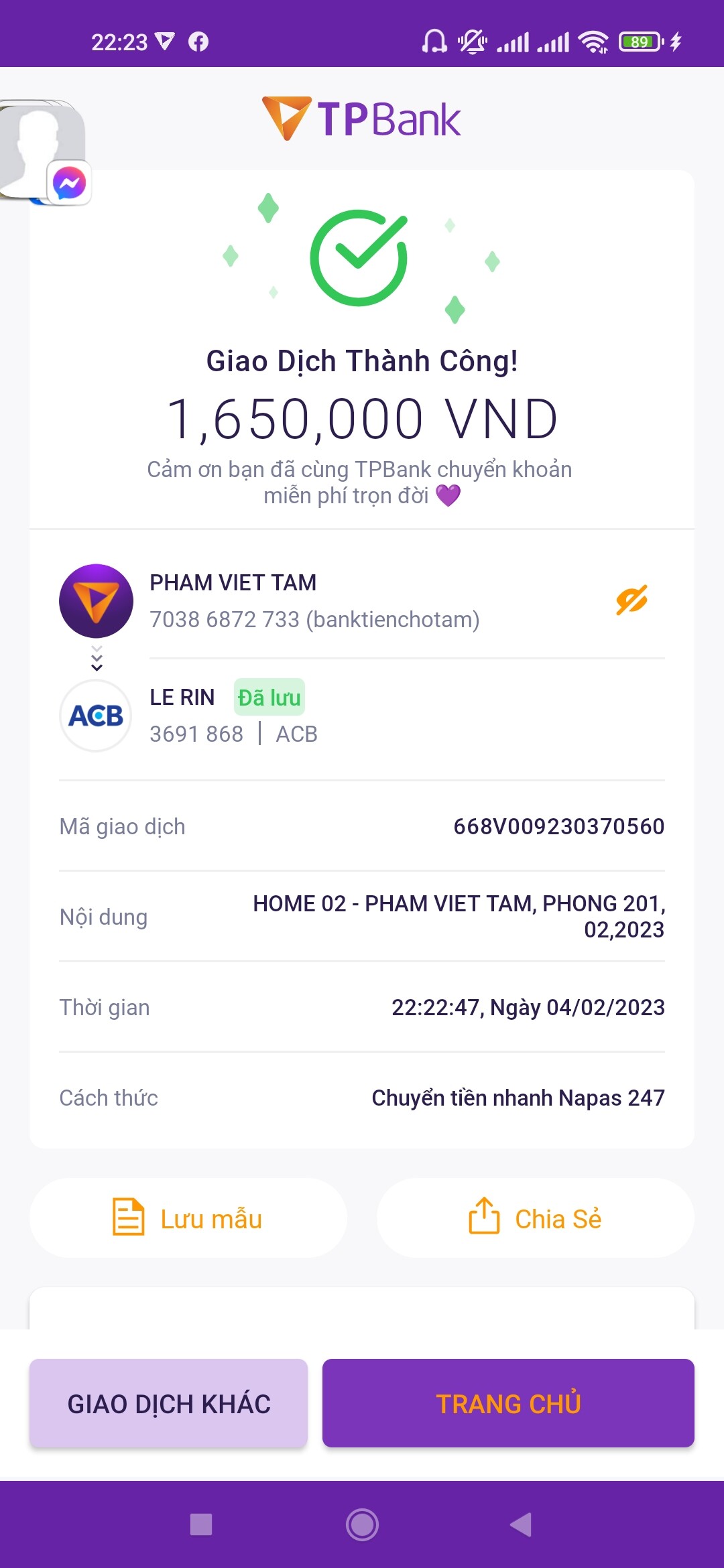Tap the system back button
The width and height of the screenshot is (724, 1568).
click(x=521, y=1524)
